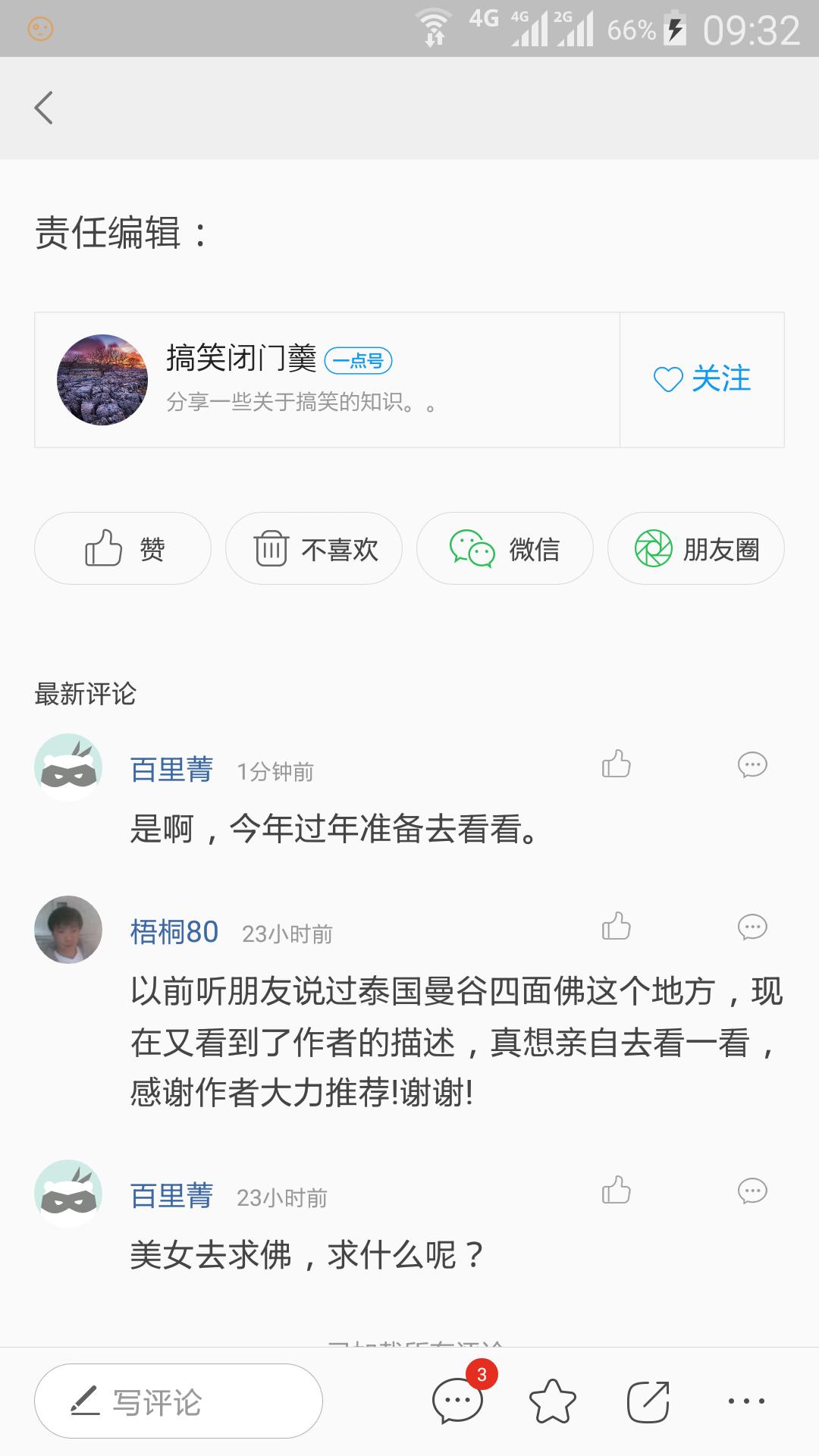Image resolution: width=819 pixels, height=1456 pixels.
Task: Tap 写评论 to write a comment
Action: point(177,1401)
